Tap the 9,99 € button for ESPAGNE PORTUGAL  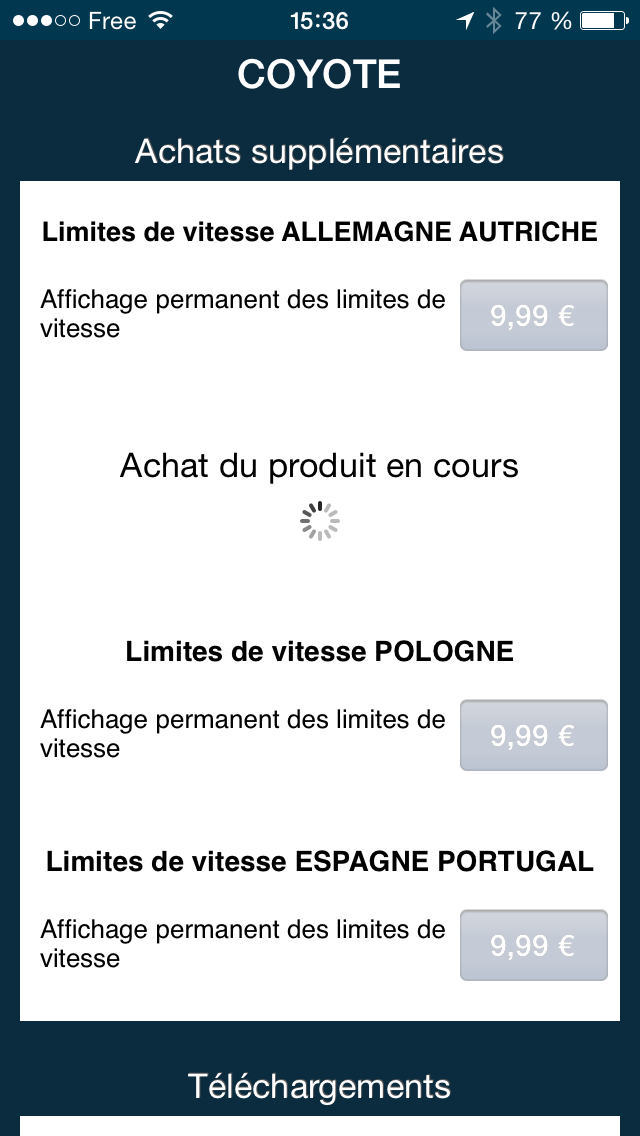533,946
